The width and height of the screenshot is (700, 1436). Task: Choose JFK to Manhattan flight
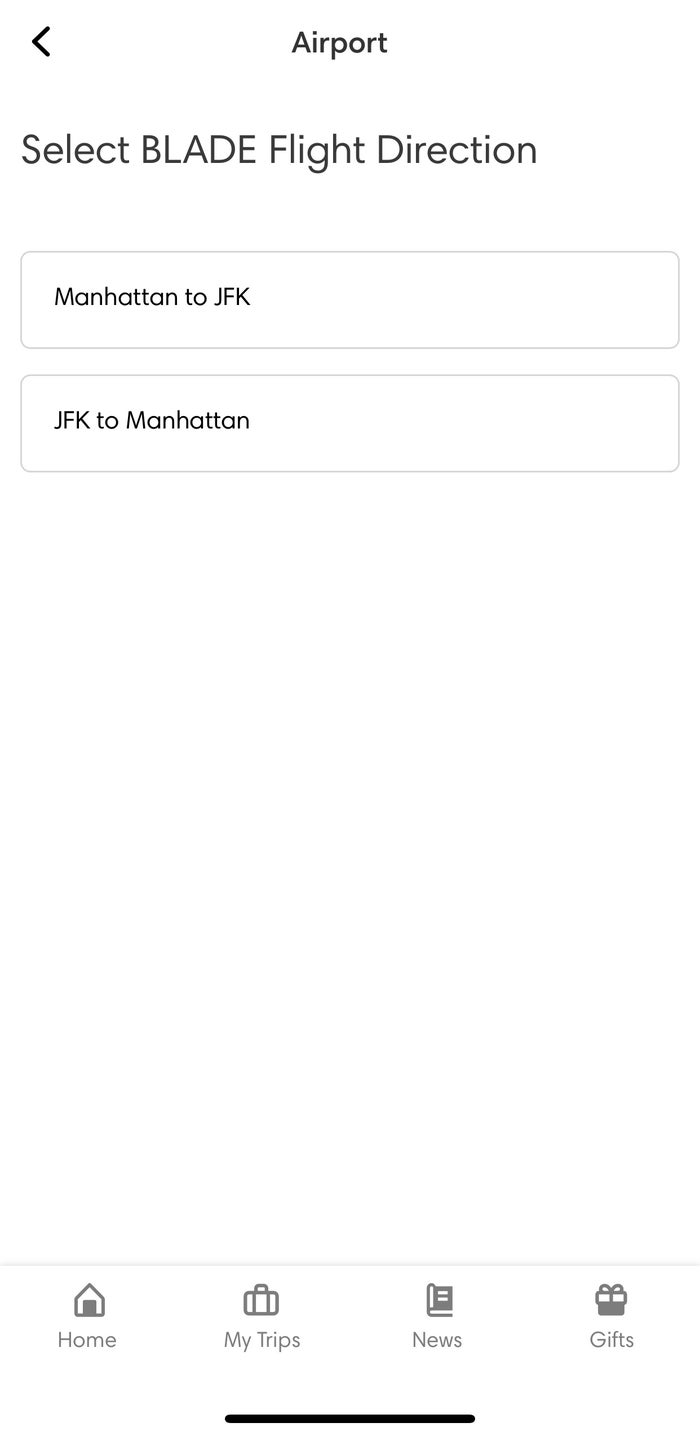[350, 423]
